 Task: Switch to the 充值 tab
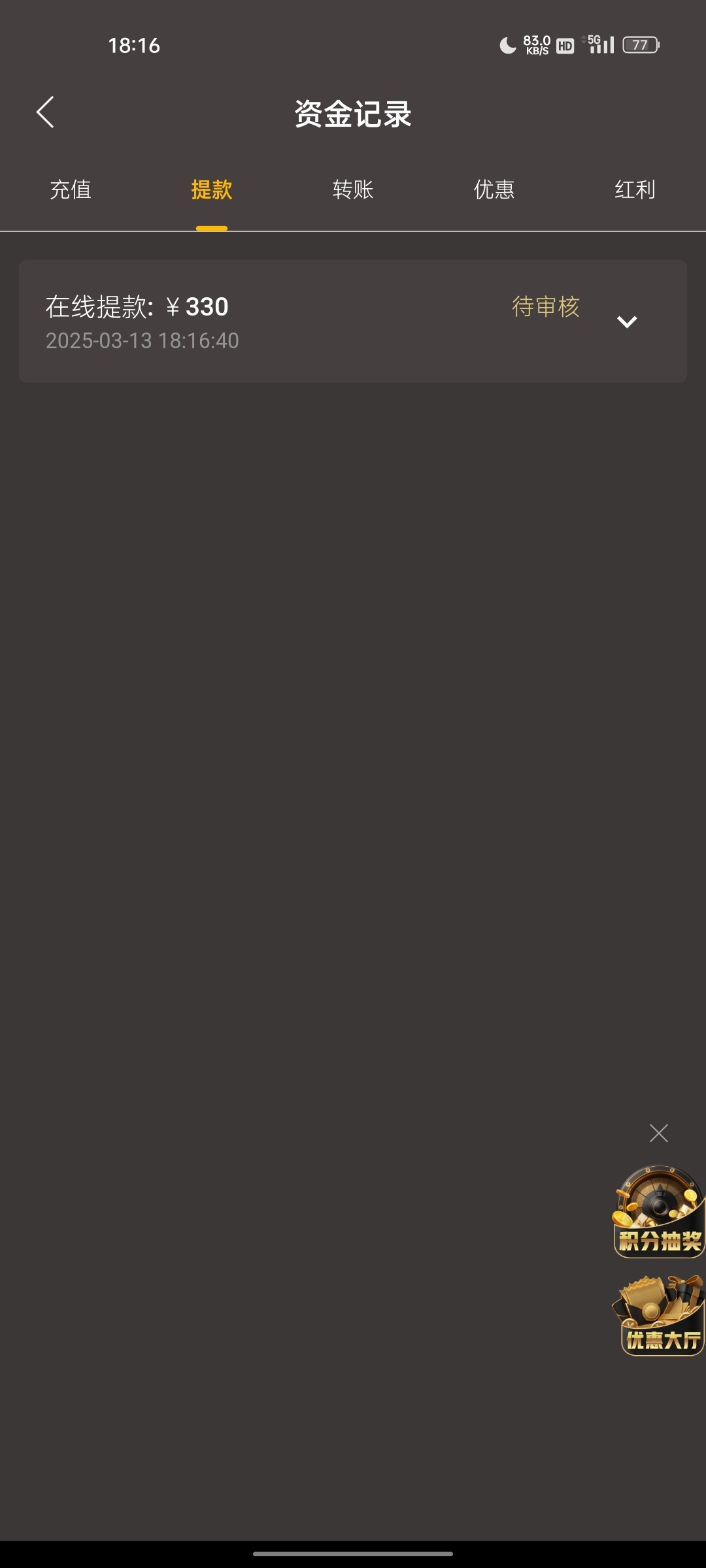[71, 190]
